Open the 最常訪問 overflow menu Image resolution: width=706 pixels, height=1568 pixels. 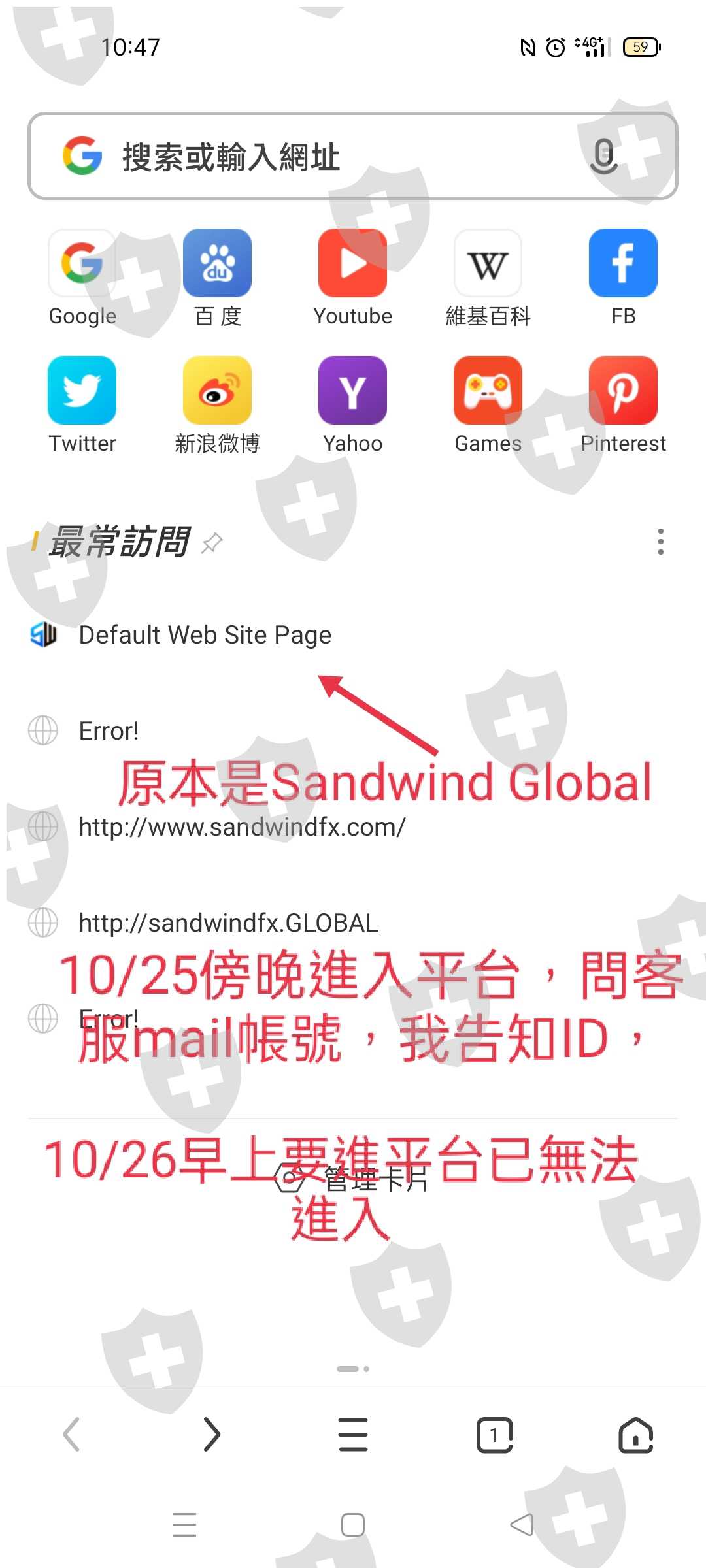[661, 542]
